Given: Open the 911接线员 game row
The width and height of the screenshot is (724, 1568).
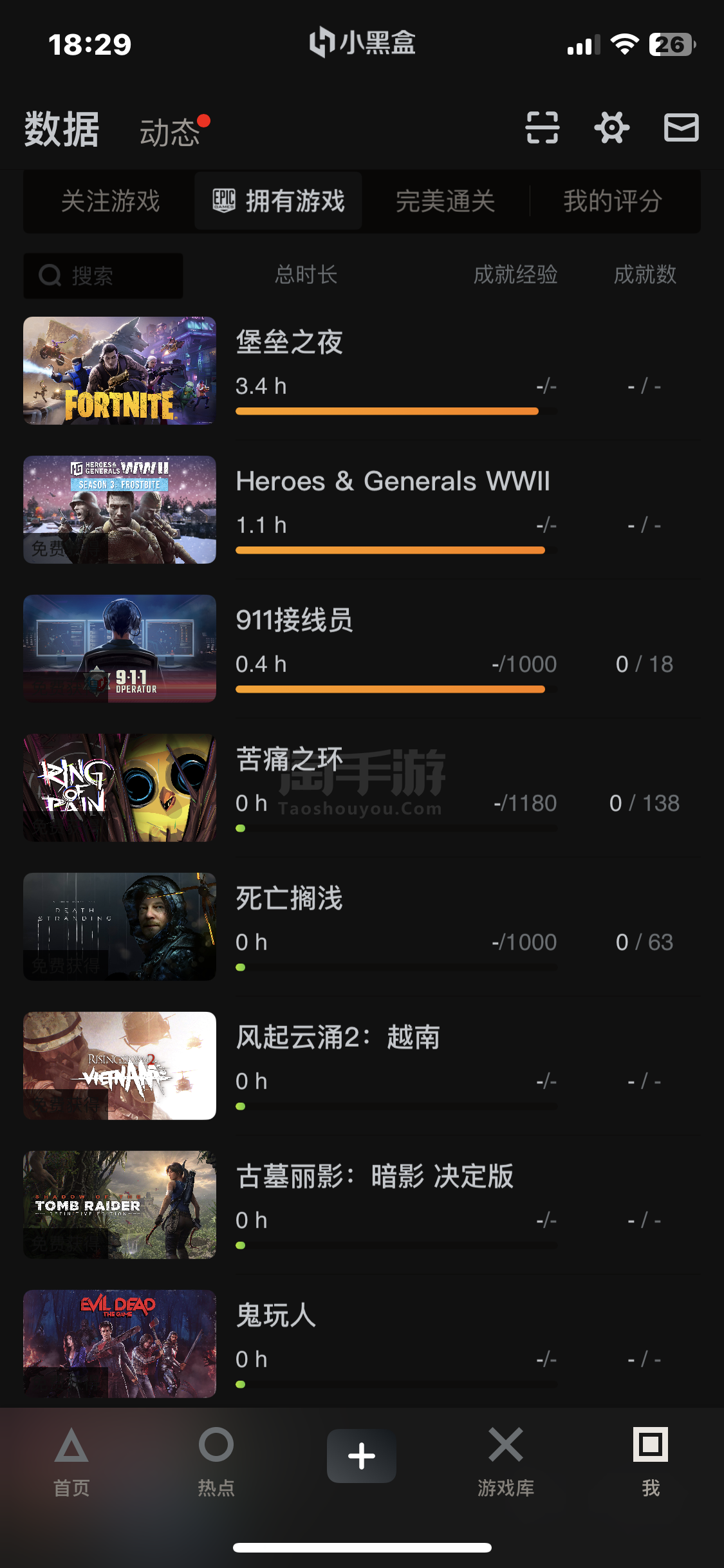Looking at the screenshot, I should pos(362,649).
